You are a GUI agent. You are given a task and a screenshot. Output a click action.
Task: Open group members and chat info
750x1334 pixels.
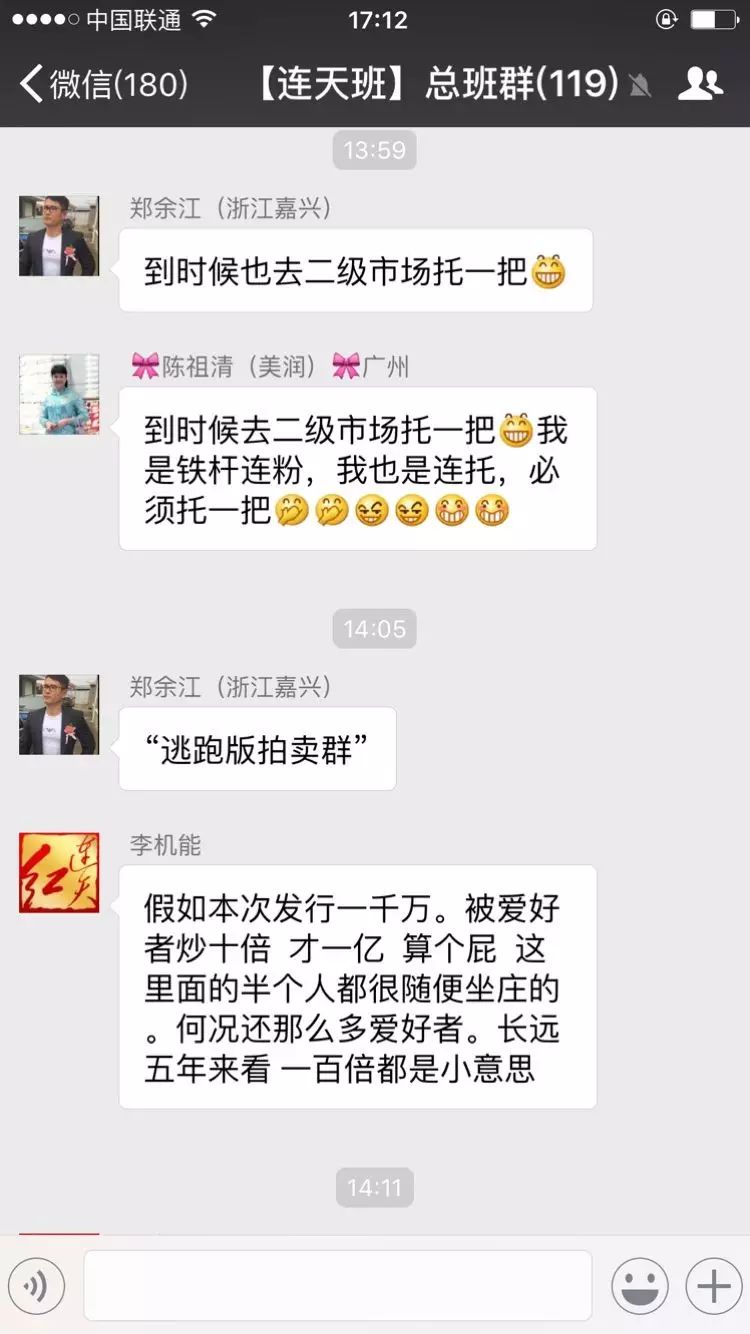[700, 84]
